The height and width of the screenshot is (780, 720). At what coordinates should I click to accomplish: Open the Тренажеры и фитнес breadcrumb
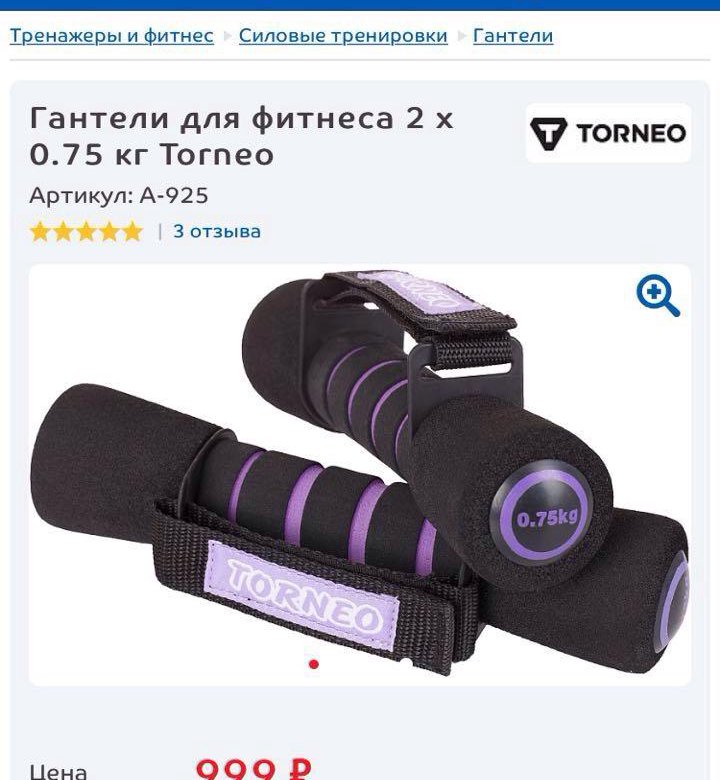(112, 36)
